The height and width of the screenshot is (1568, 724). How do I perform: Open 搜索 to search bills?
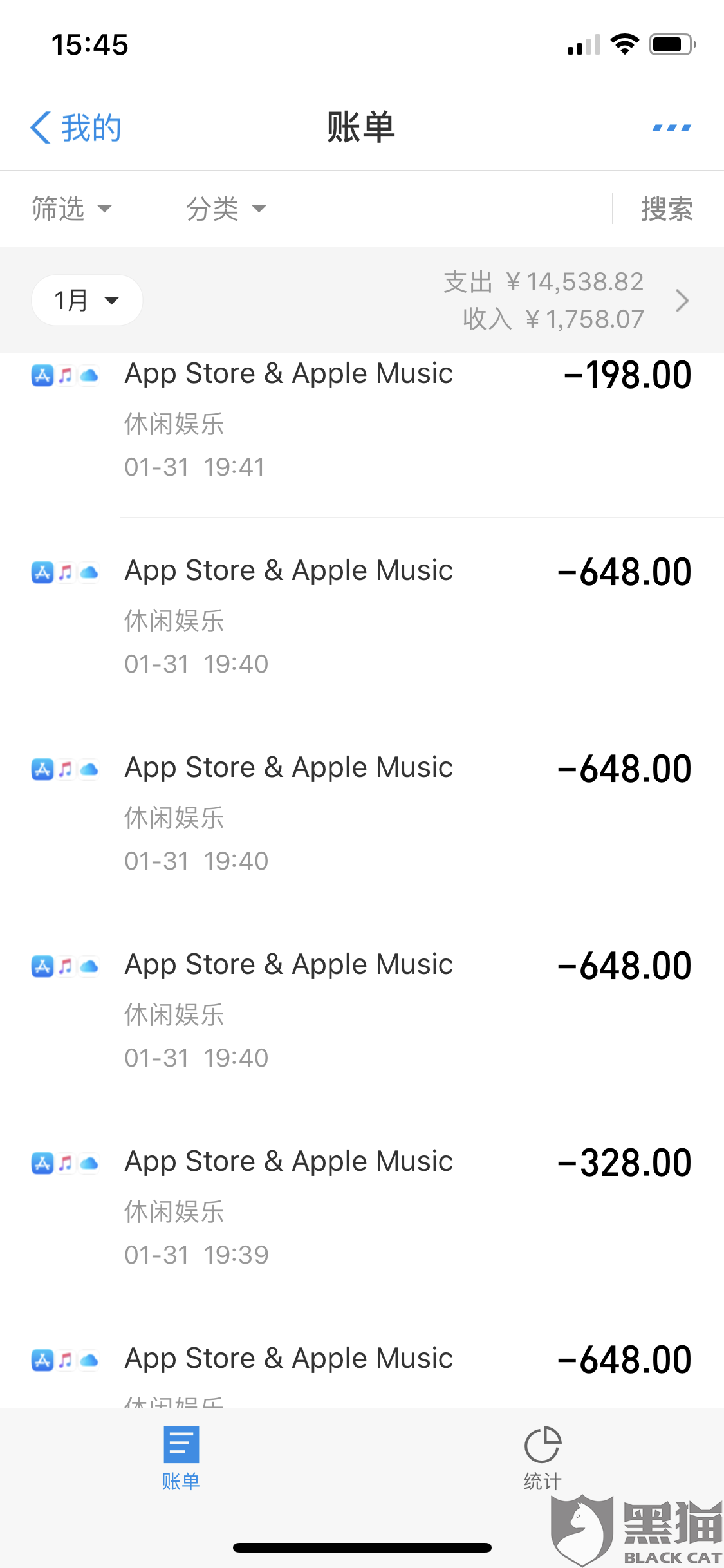(x=667, y=209)
